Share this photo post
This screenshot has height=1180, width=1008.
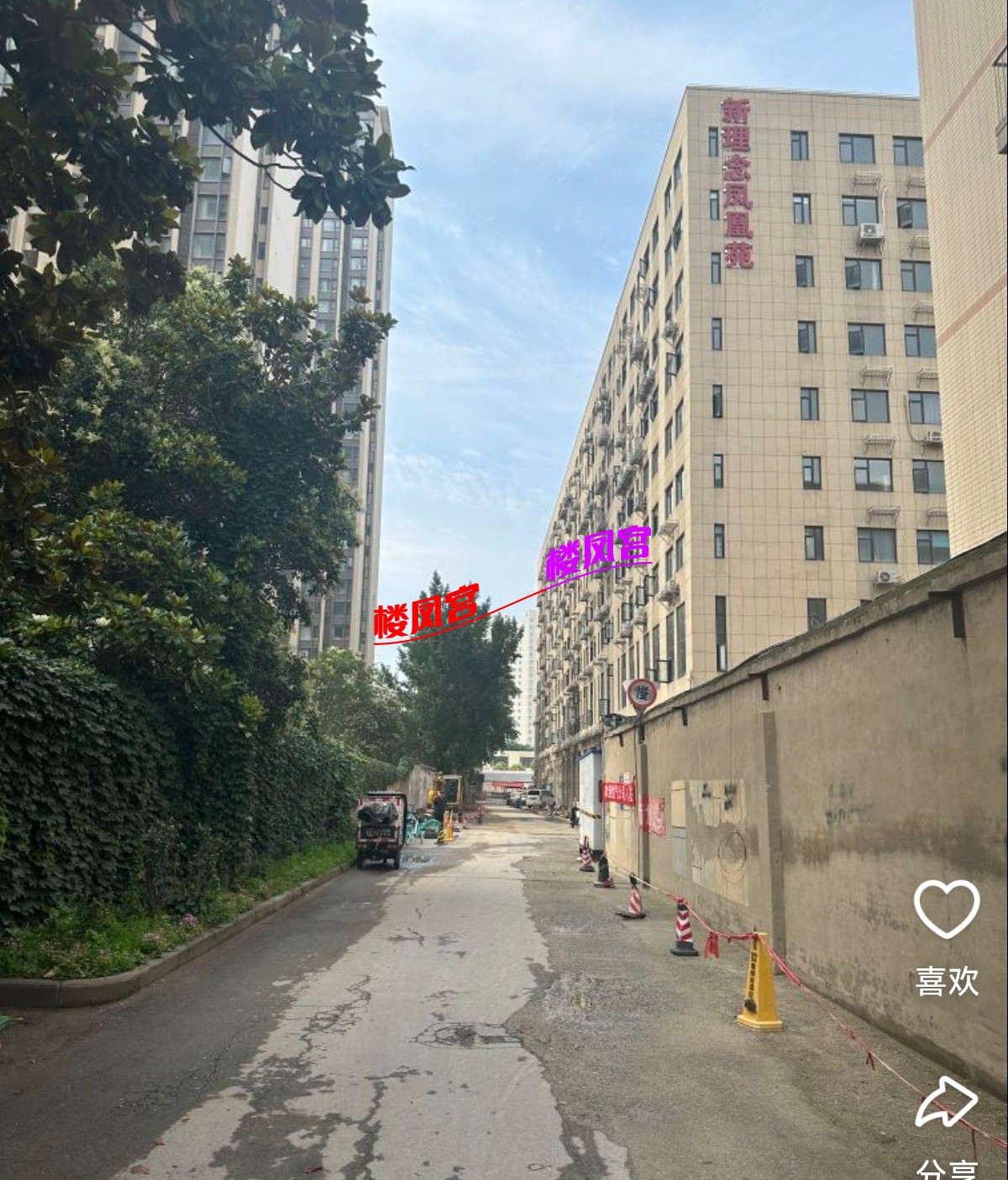[x=947, y=1103]
